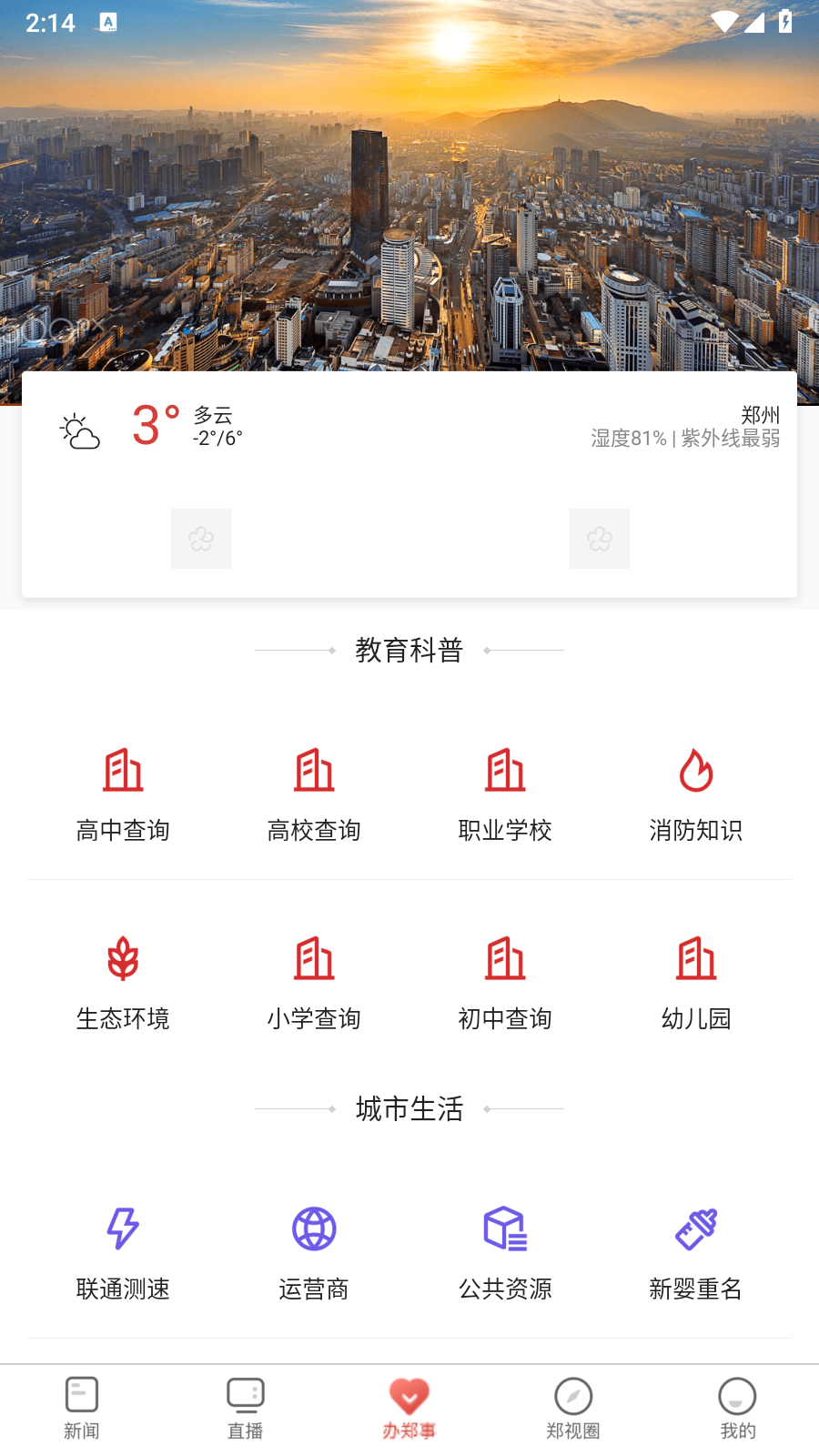Screen dimensions: 819x1456
Task: View 郑州 weather details card
Action: pyautogui.click(x=409, y=430)
